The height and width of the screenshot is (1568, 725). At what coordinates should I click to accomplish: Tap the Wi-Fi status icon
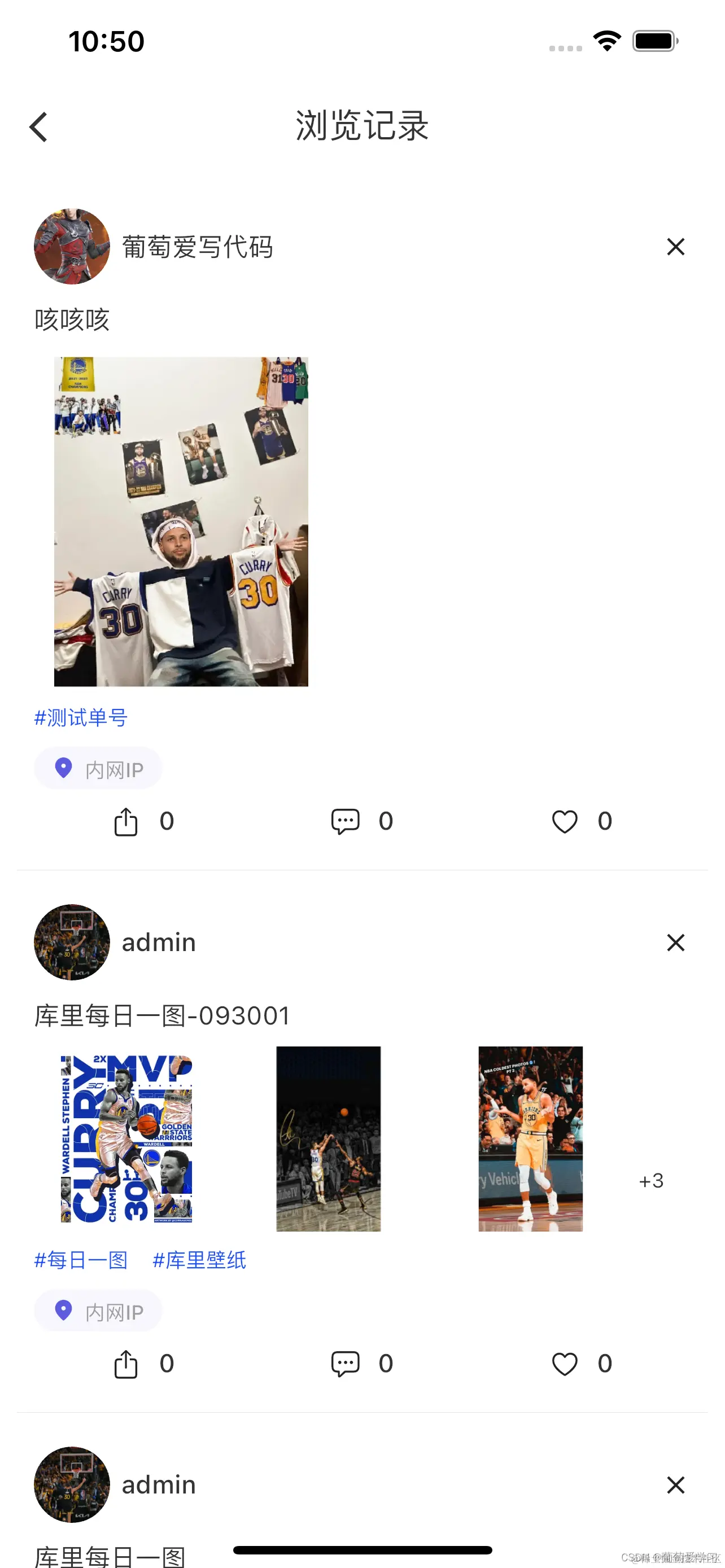(x=606, y=40)
